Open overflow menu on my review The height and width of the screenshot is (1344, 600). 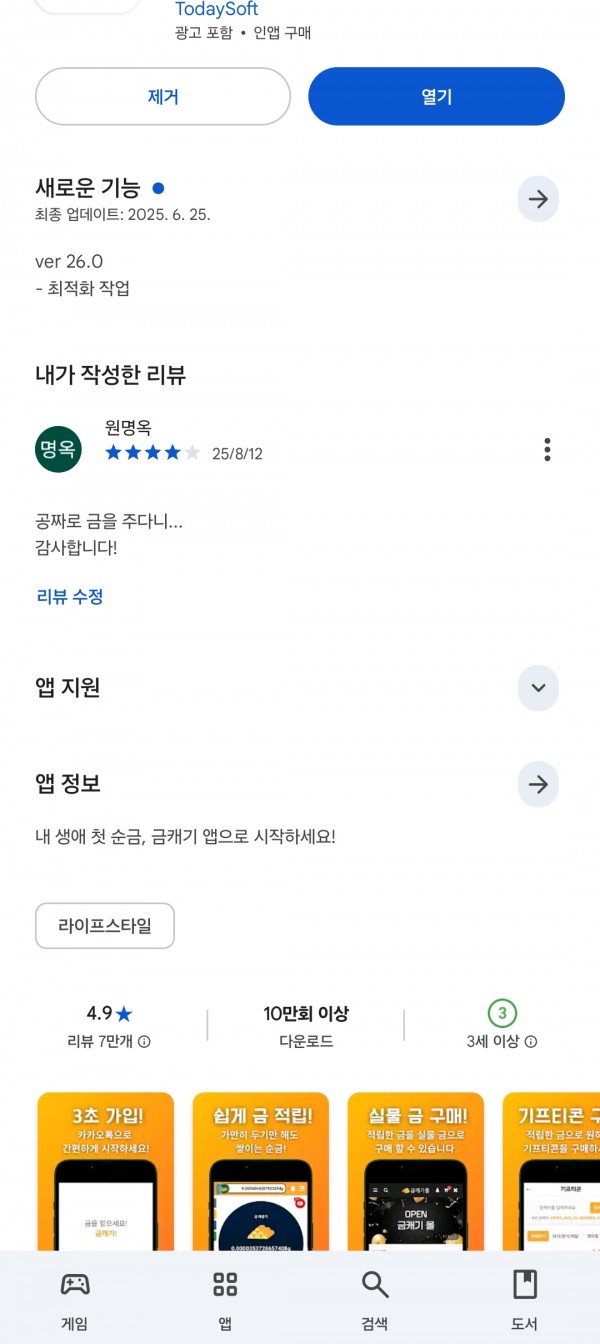click(x=547, y=450)
